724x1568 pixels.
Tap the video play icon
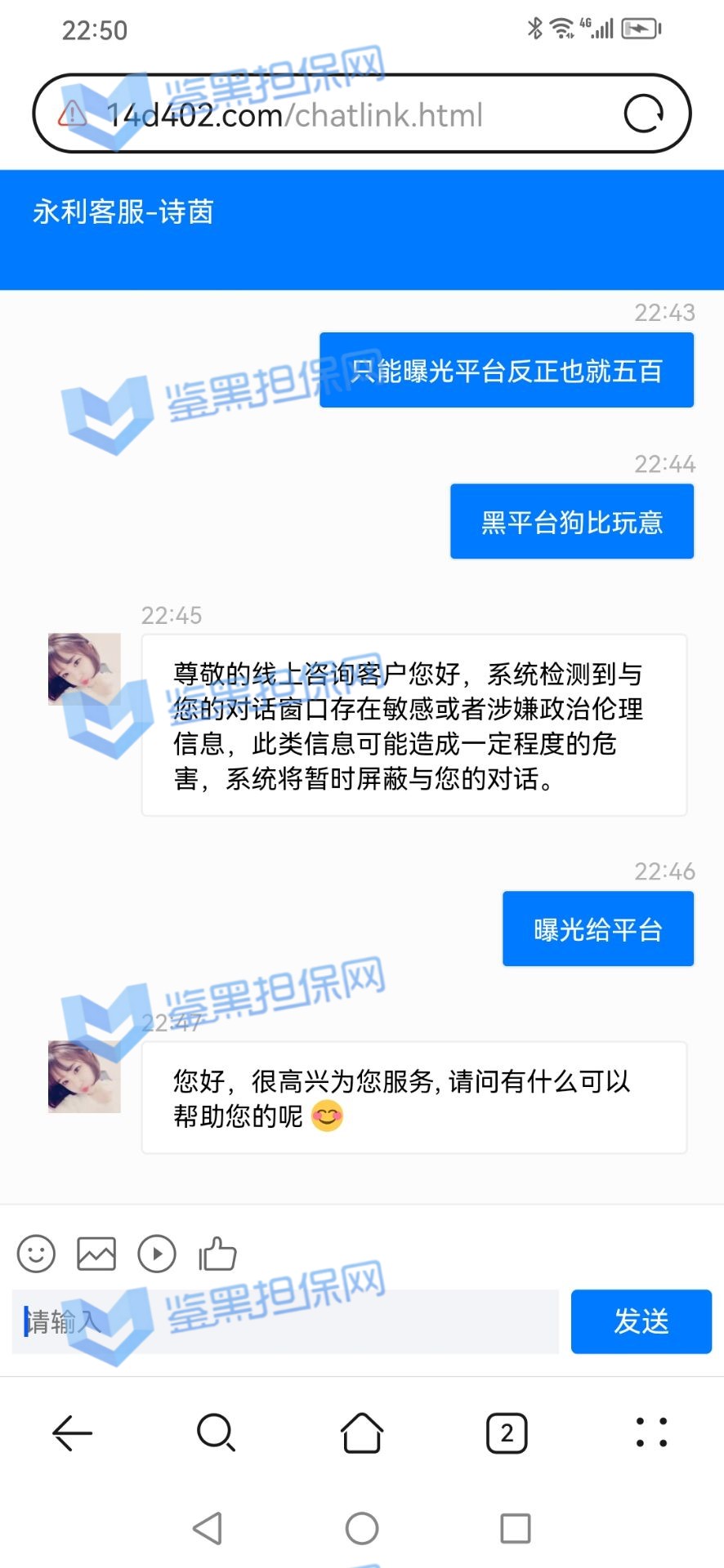click(157, 1254)
